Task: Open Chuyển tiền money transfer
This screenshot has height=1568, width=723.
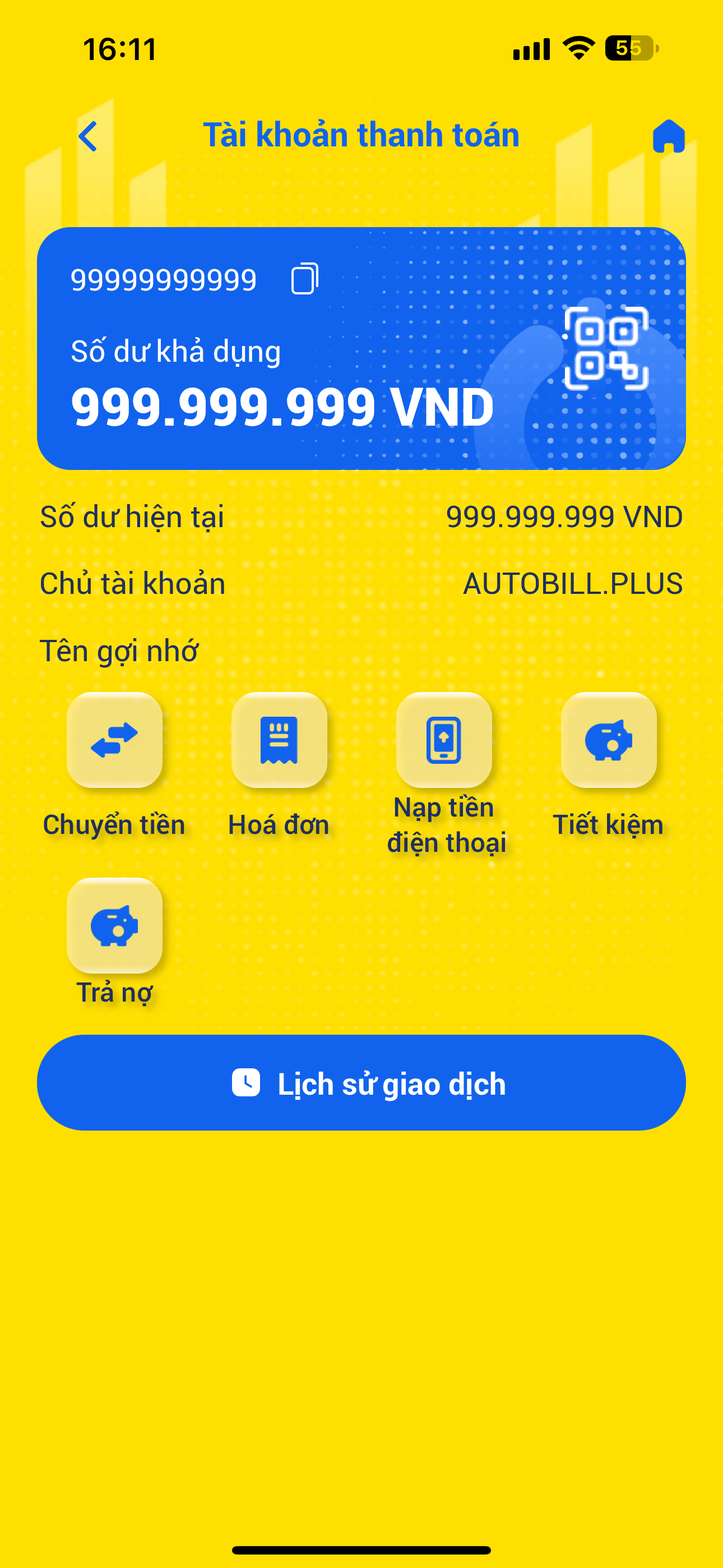Action: click(x=114, y=740)
